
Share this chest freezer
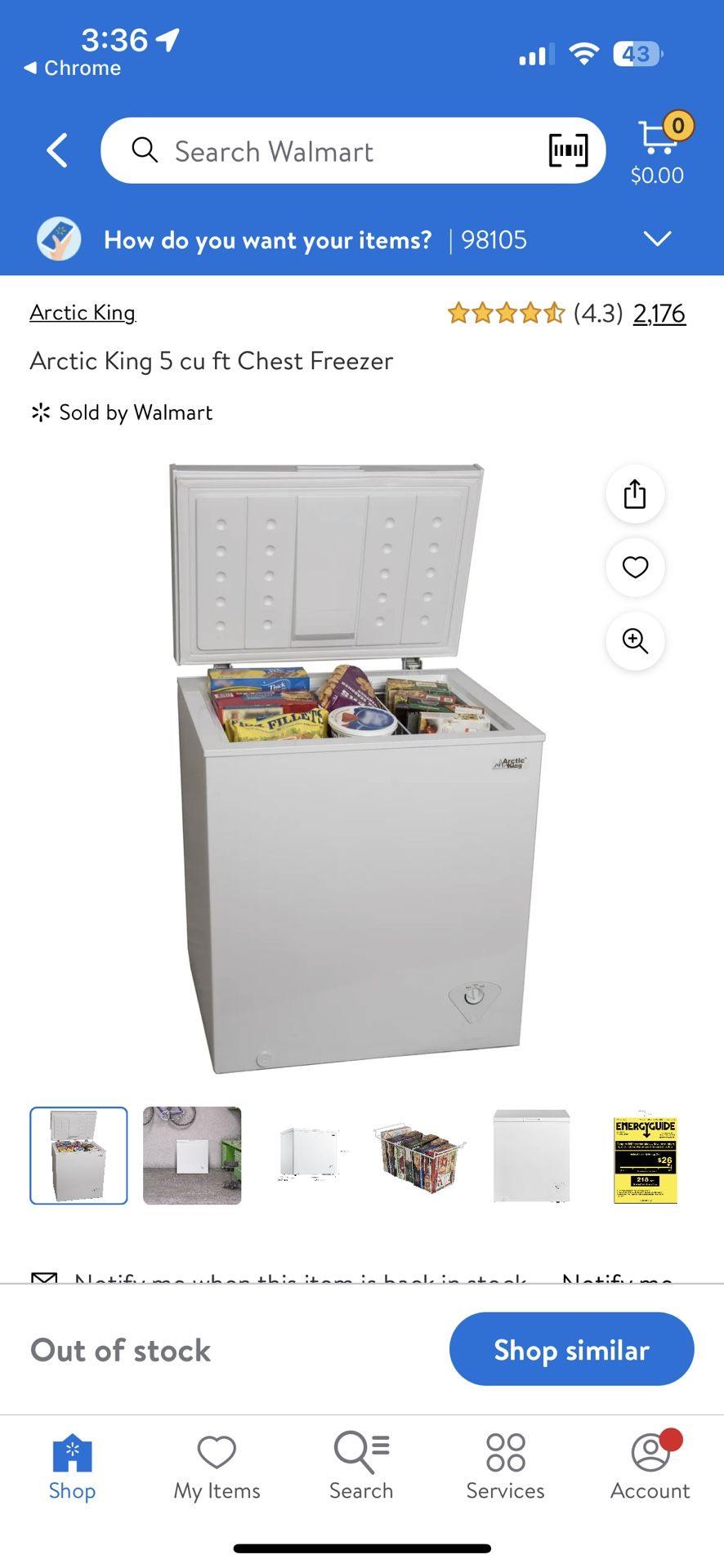635,494
